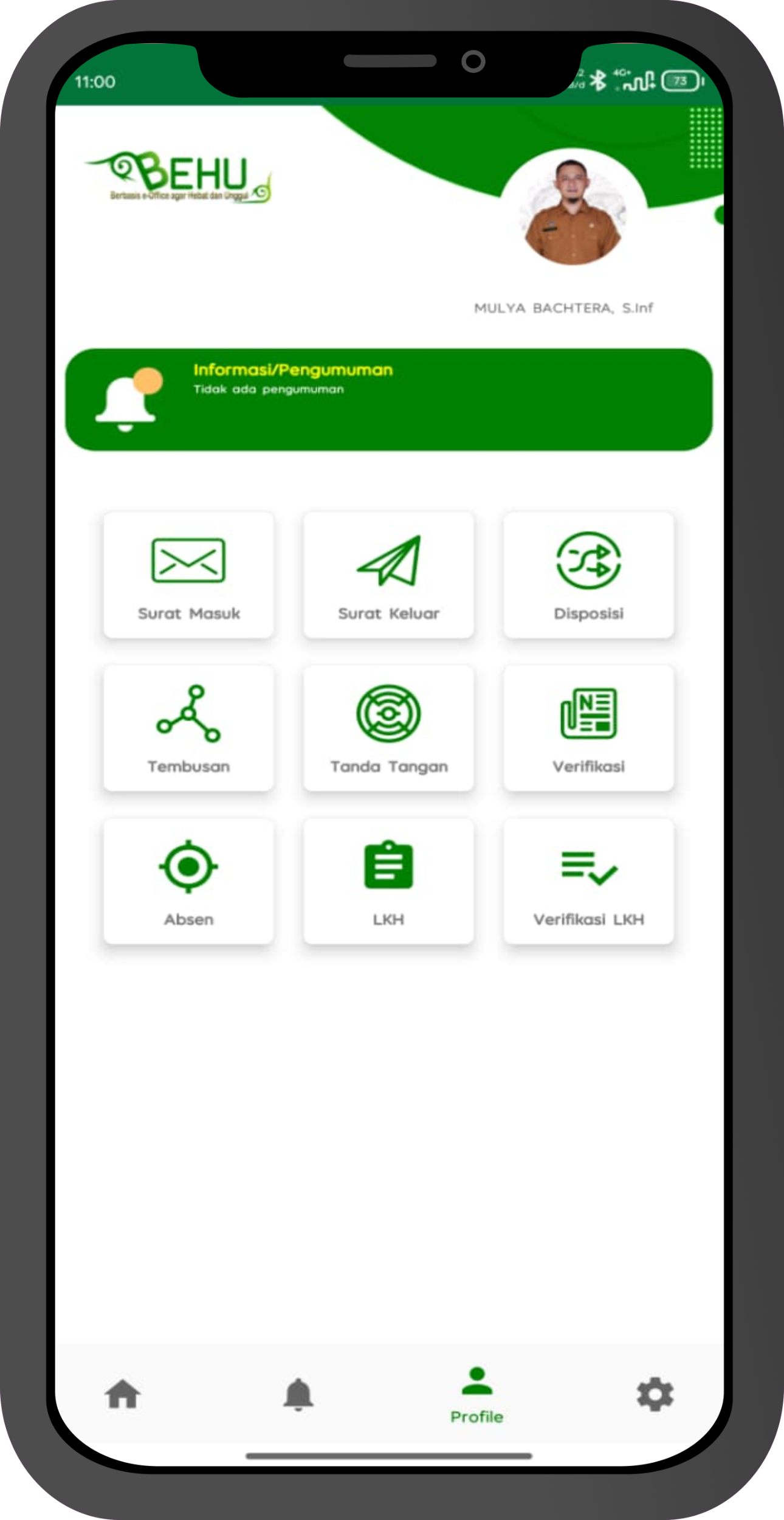Tap the profile photo of Mulya Bachtera
This screenshot has height=1520, width=784.
573,211
